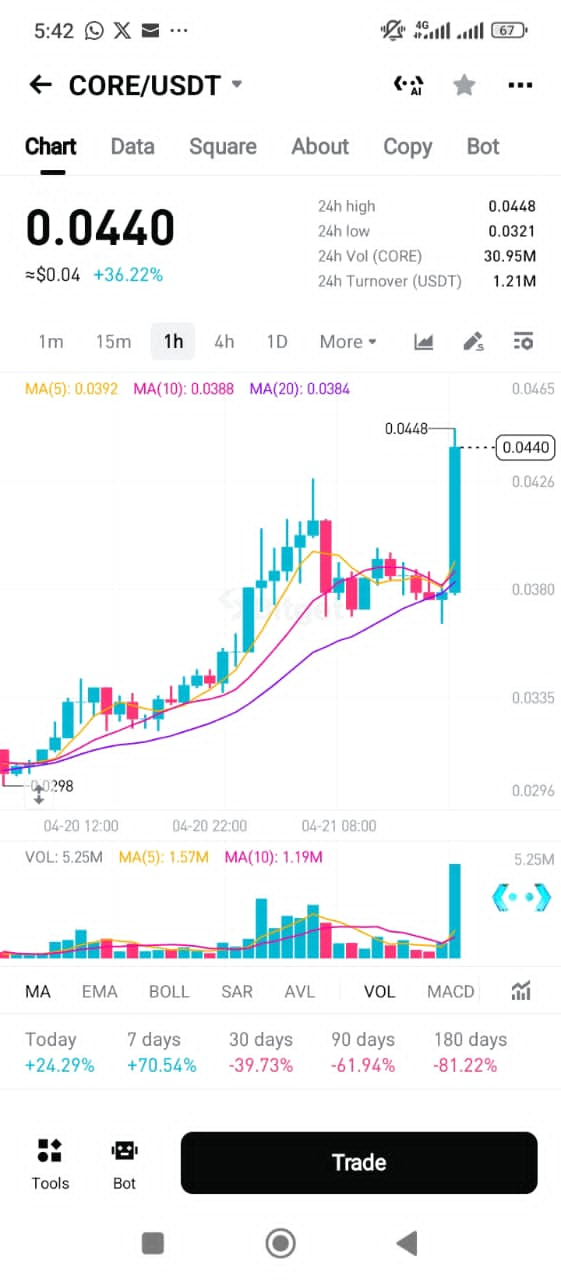This screenshot has width=561, height=1280.
Task: Open the AI assistant icon
Action: click(x=408, y=85)
